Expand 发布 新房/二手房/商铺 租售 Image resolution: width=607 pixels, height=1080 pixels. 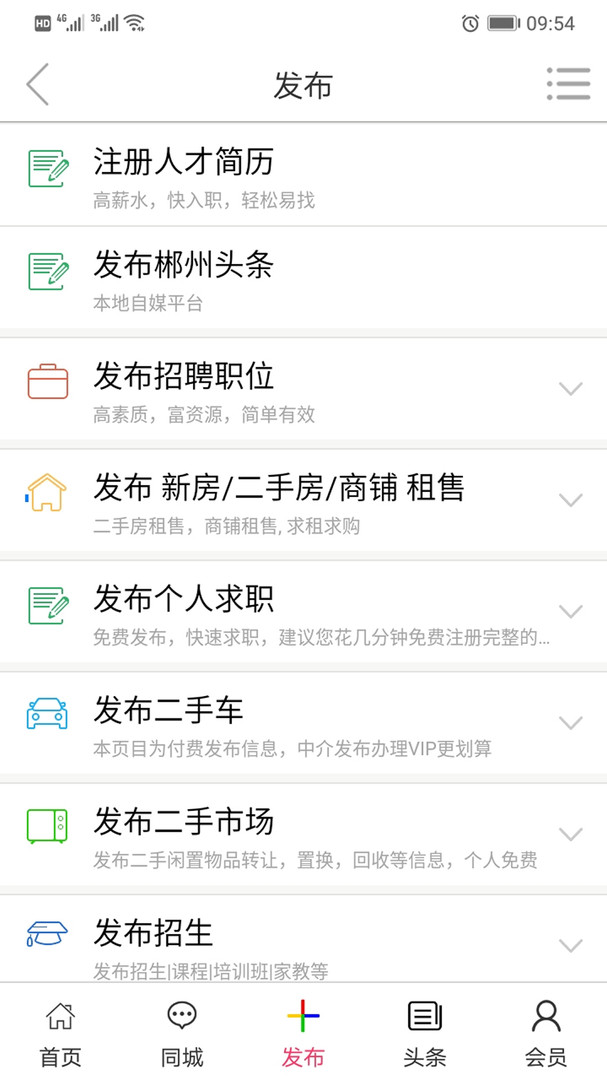pyautogui.click(x=570, y=500)
